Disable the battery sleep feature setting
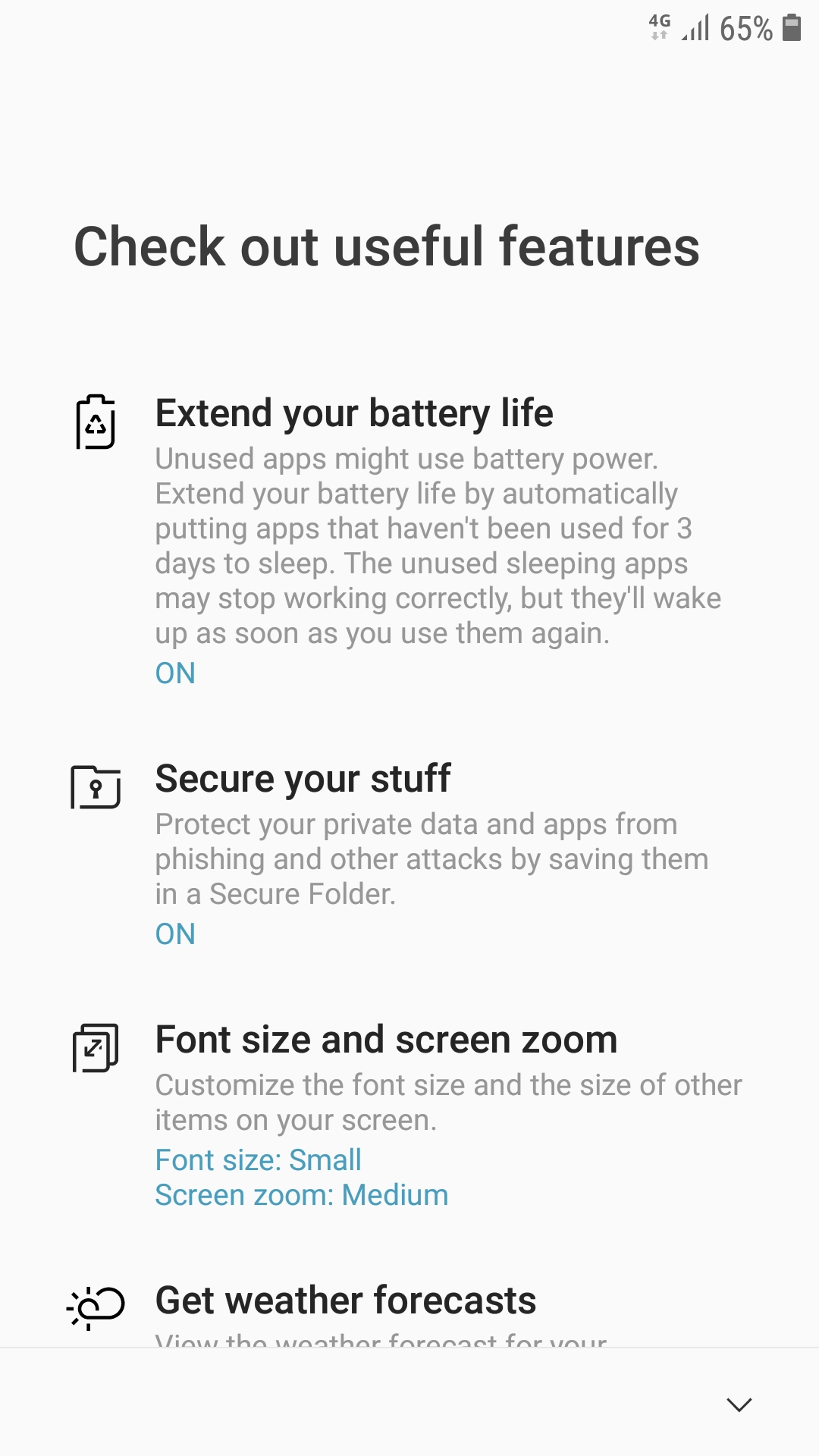The image size is (819, 1456). 175,673
